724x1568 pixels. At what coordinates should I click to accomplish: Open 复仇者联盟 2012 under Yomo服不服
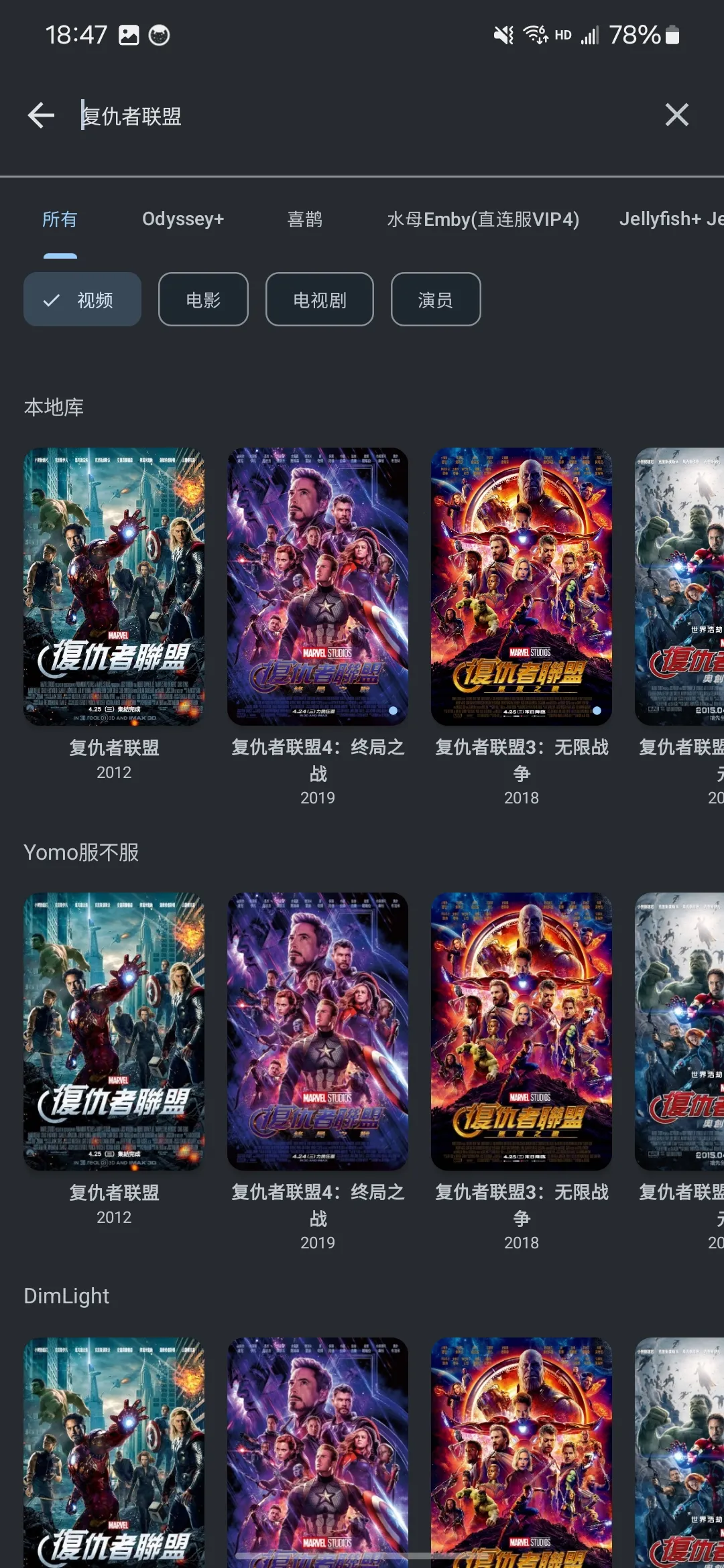click(114, 1031)
